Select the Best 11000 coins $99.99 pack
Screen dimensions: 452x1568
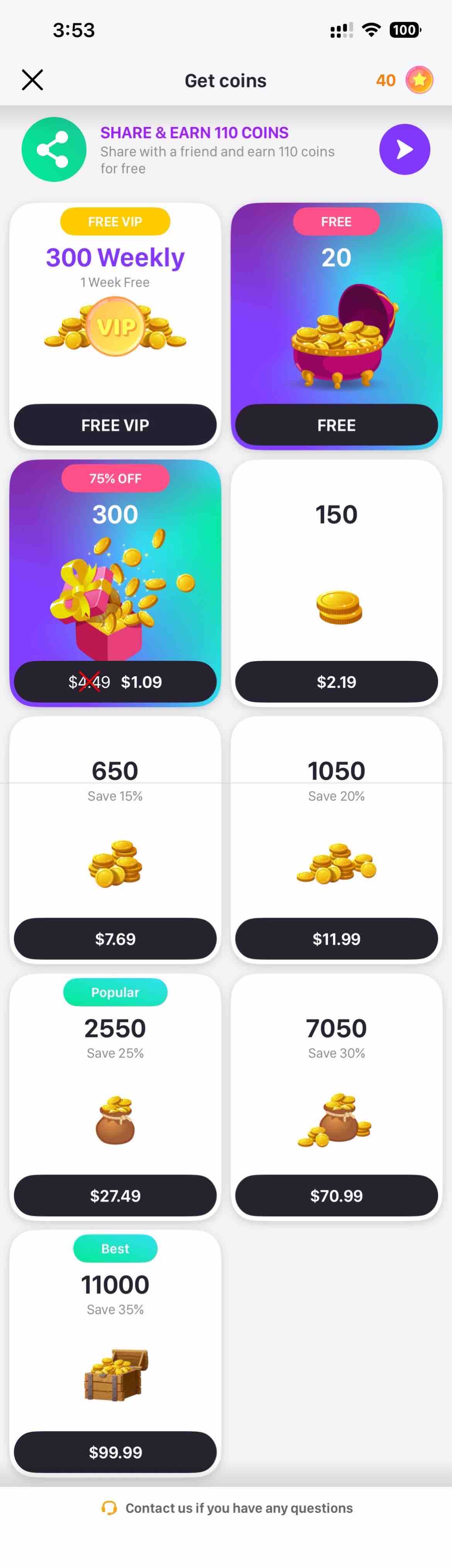click(x=115, y=1452)
